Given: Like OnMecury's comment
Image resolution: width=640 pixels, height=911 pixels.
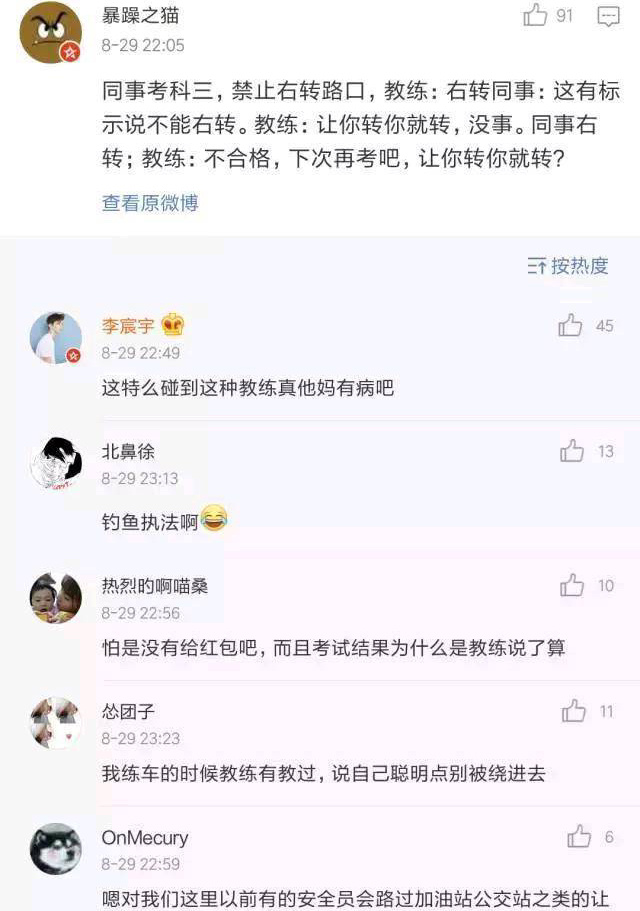Looking at the screenshot, I should click(579, 837).
